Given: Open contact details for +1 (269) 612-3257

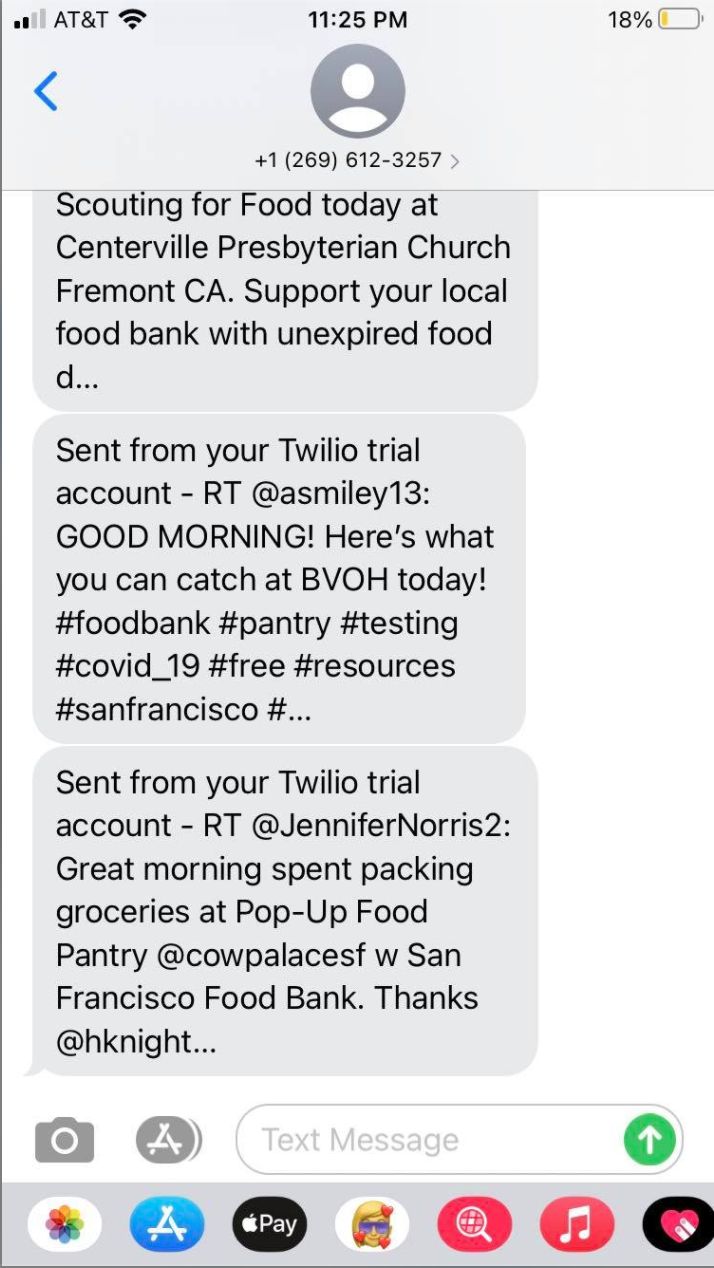Looking at the screenshot, I should (357, 160).
